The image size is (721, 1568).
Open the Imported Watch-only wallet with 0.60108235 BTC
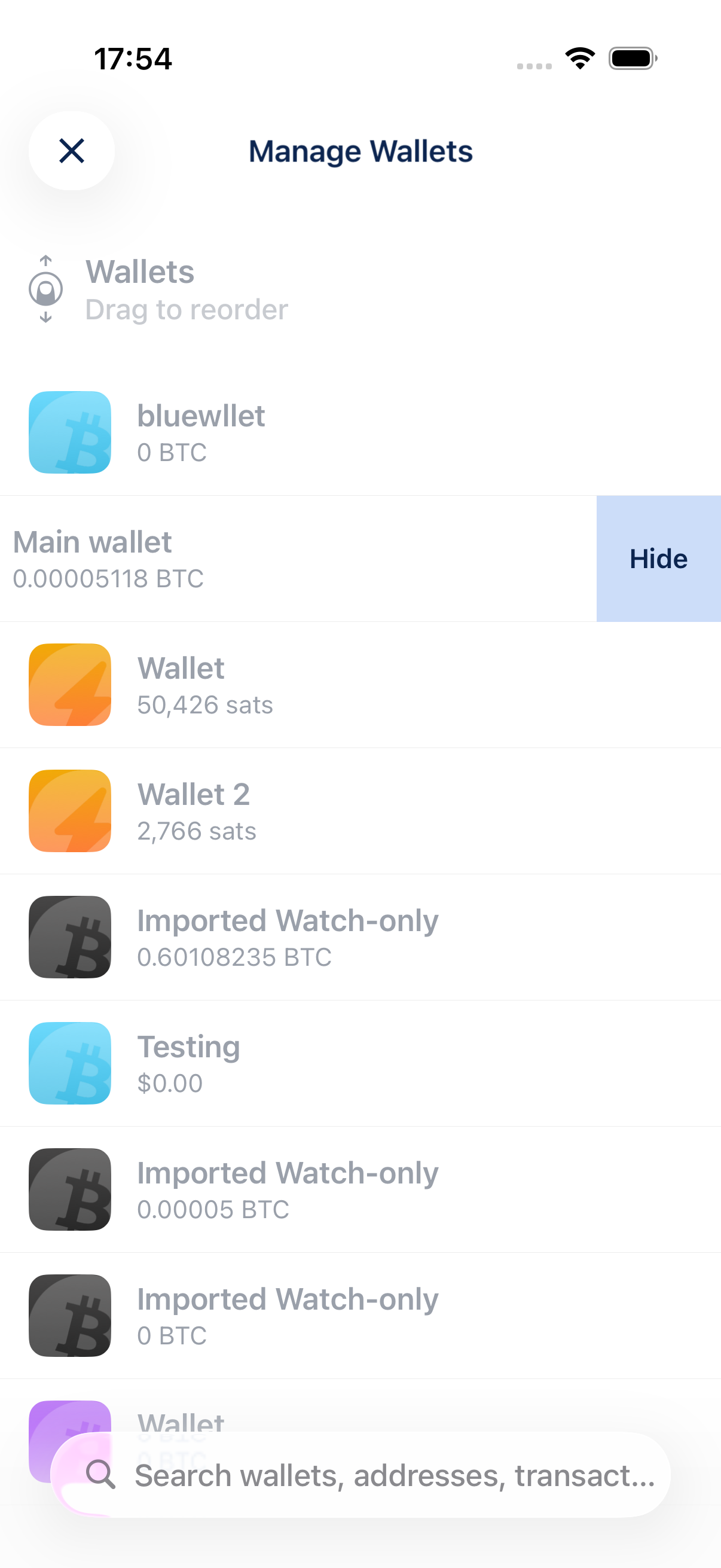[360, 936]
